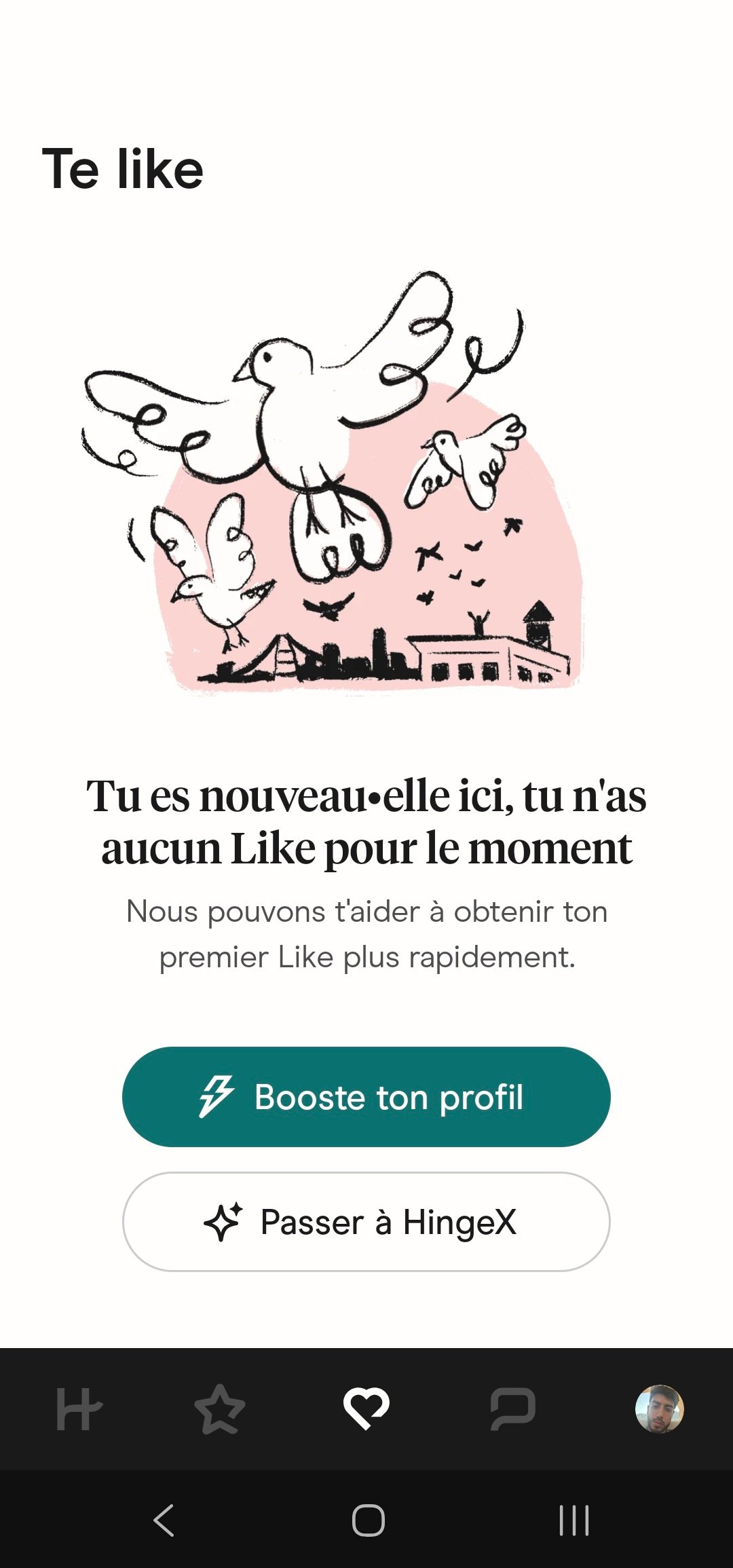This screenshot has width=733, height=1568.
Task: Switch to the star Standouts tab
Action: (220, 1409)
